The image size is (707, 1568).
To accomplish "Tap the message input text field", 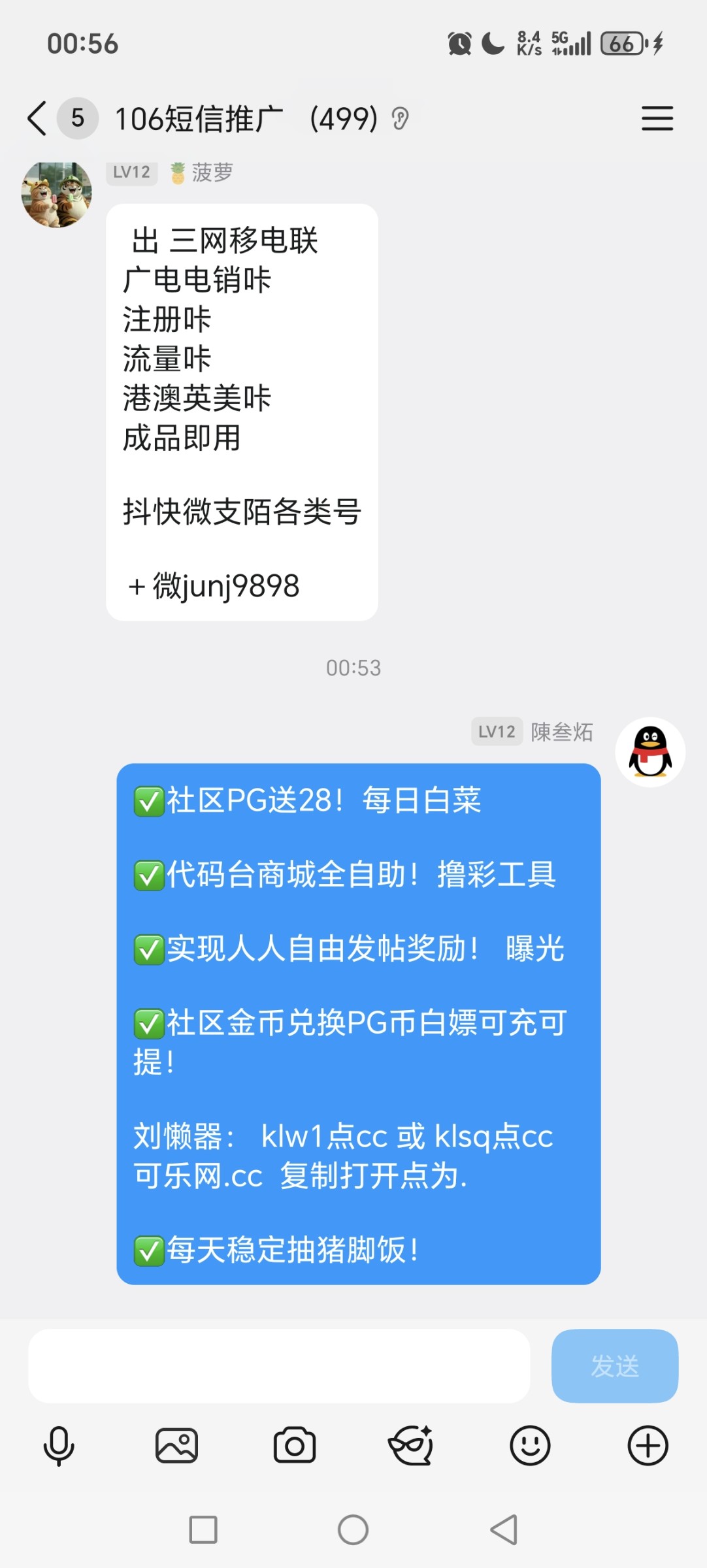I will [281, 1367].
